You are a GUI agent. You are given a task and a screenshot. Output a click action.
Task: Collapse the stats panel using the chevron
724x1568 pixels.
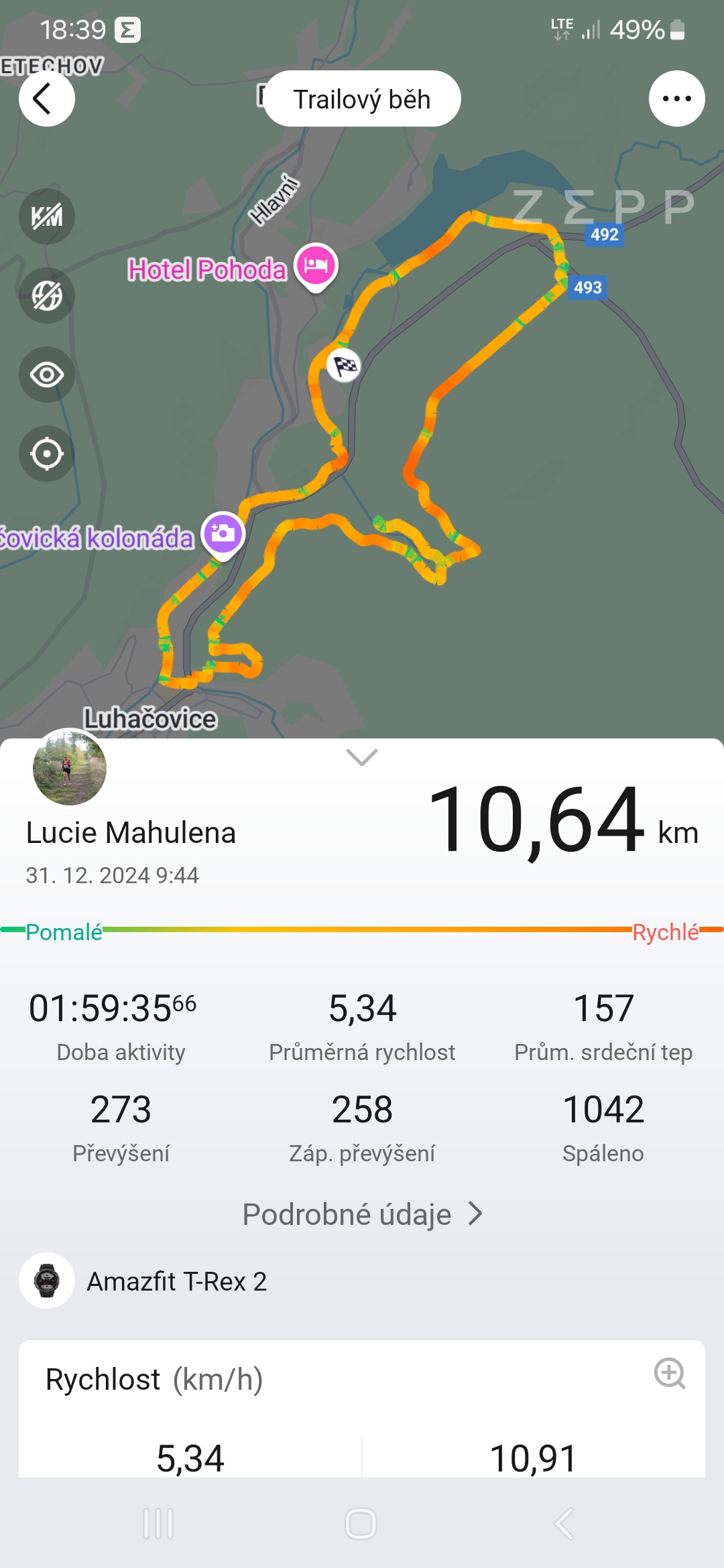pos(362,757)
